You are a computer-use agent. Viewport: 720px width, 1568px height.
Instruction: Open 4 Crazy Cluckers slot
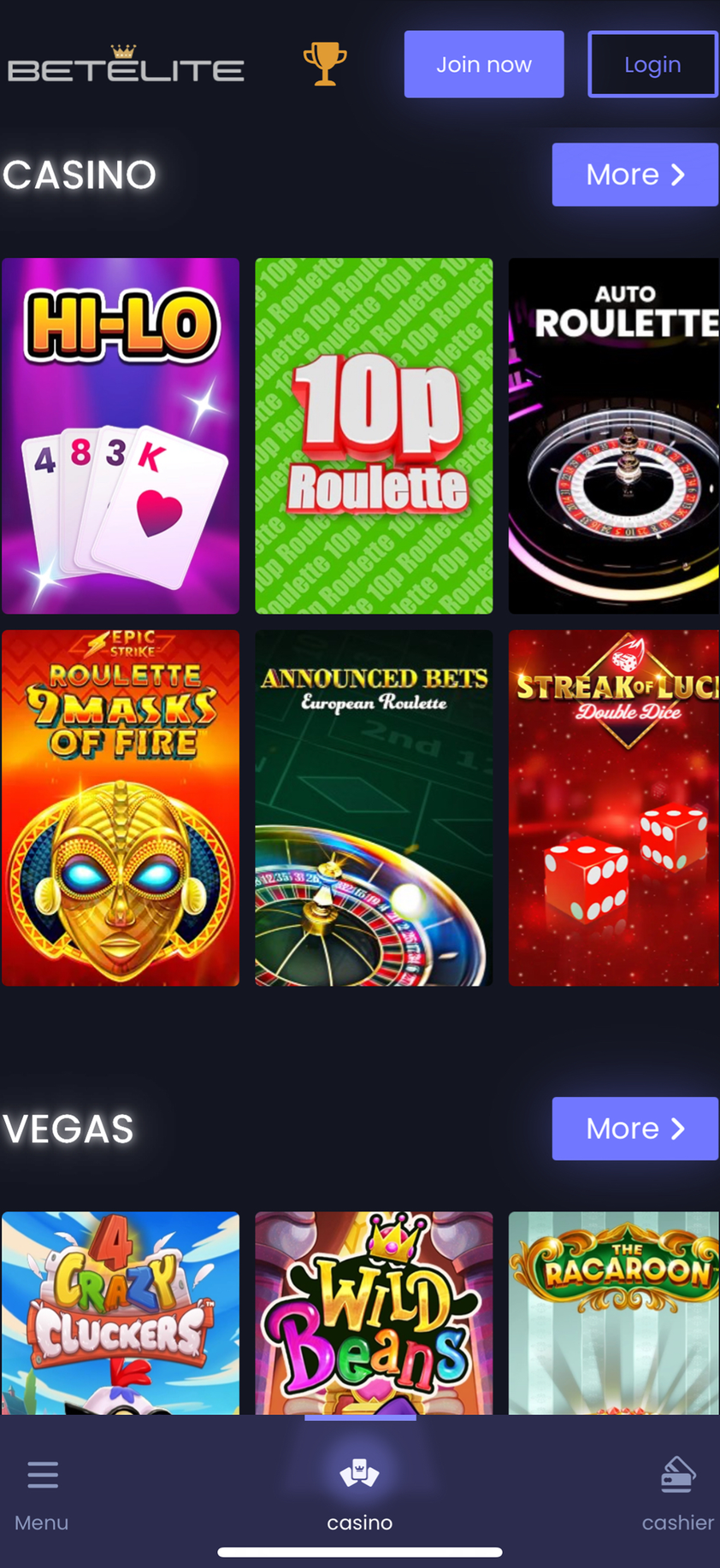coord(121,1312)
